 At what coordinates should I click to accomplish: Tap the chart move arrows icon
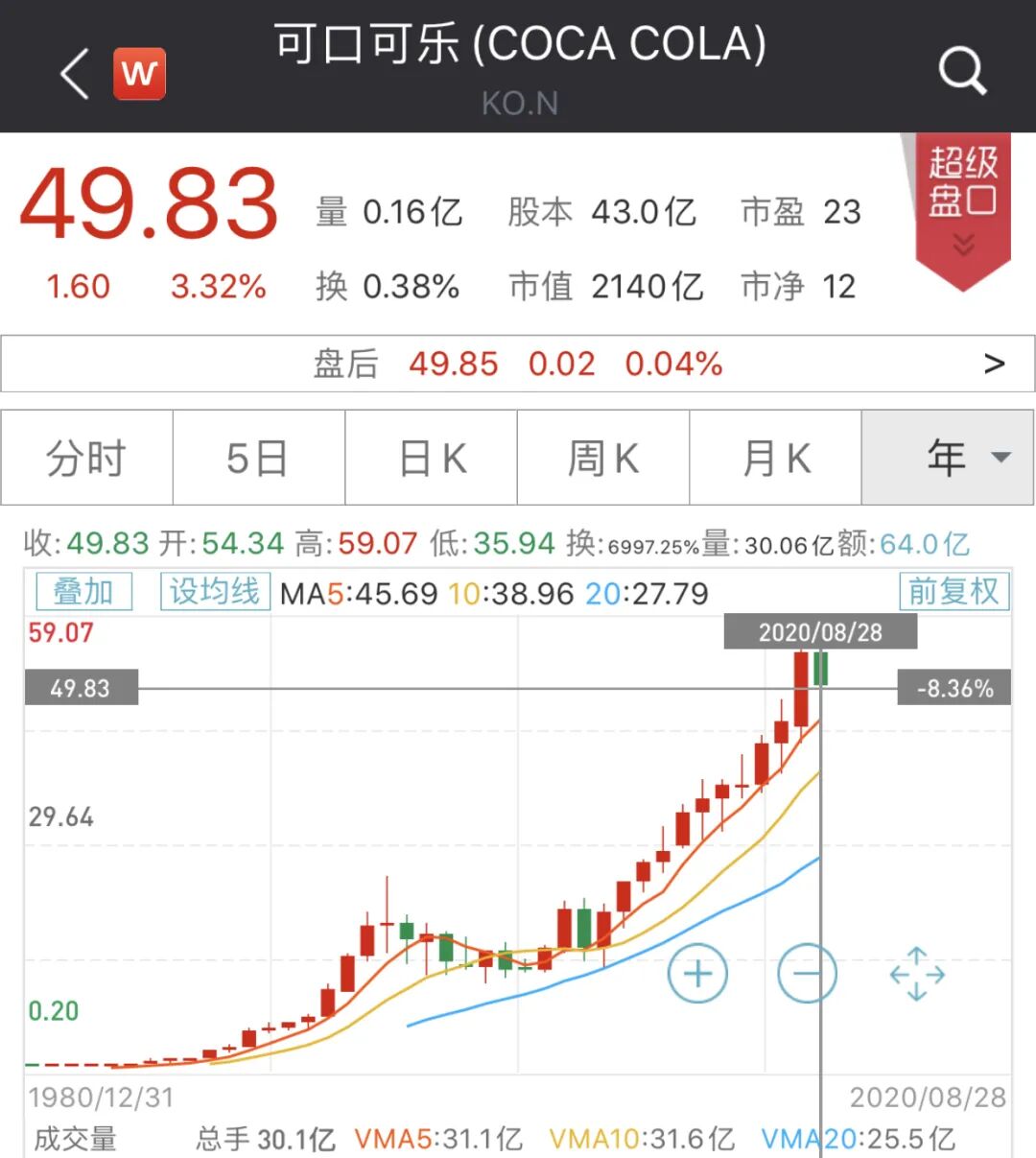[916, 974]
